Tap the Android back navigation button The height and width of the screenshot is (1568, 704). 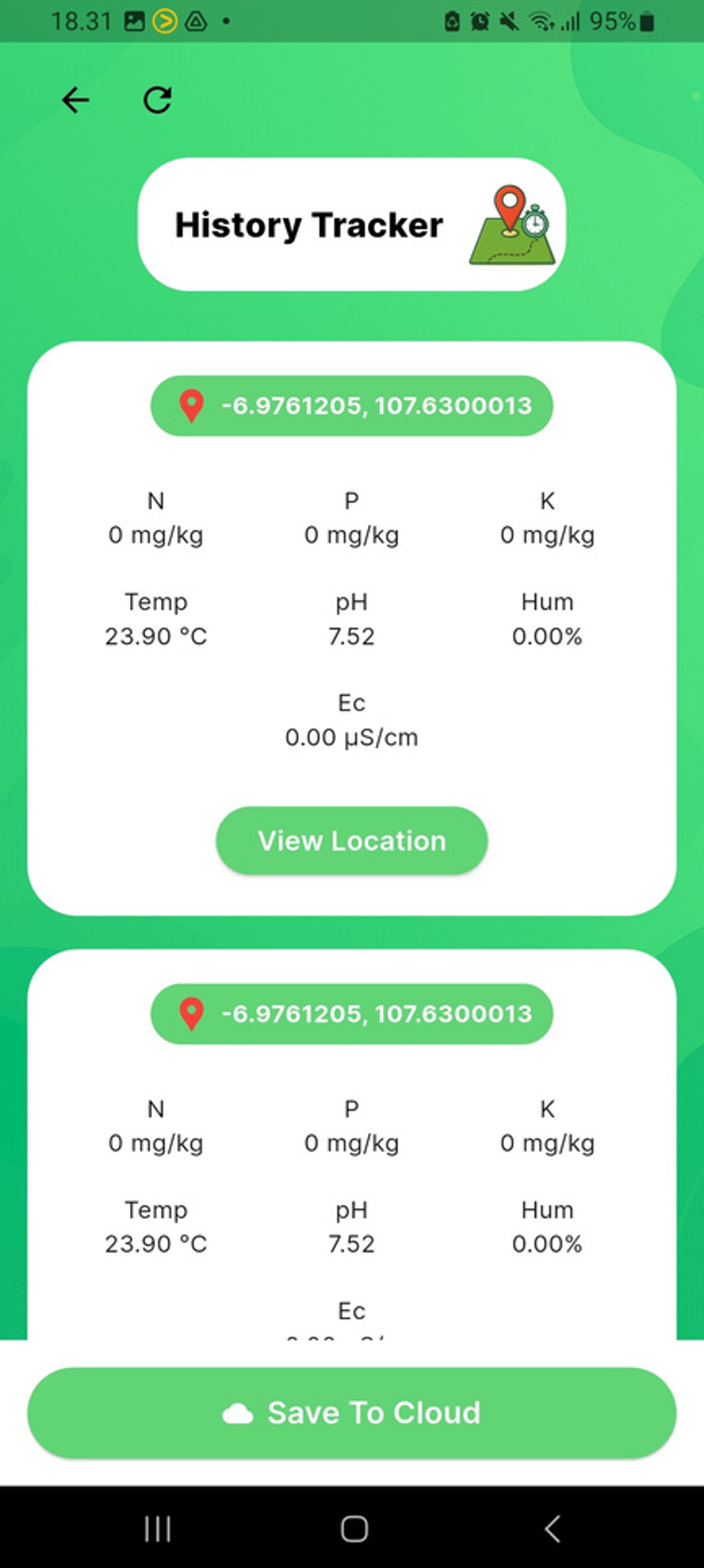[x=552, y=1528]
